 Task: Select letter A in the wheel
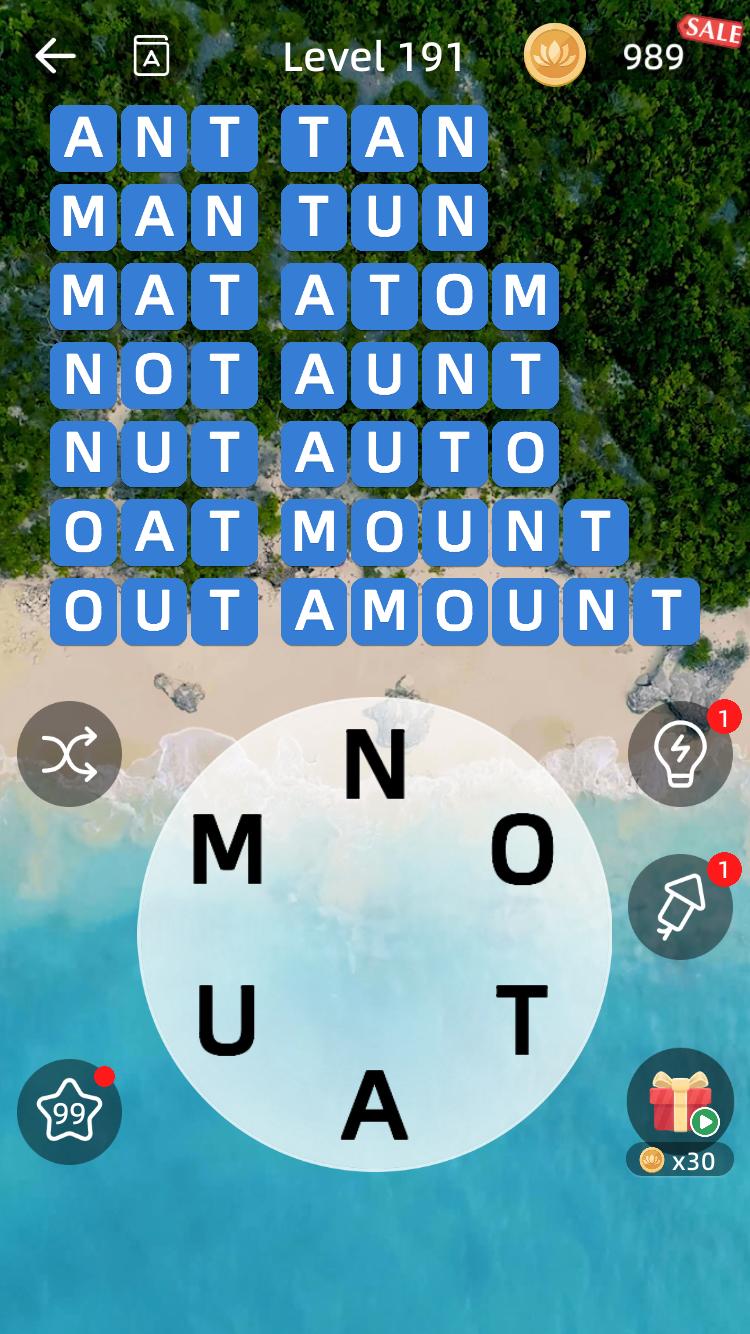[x=375, y=1105]
